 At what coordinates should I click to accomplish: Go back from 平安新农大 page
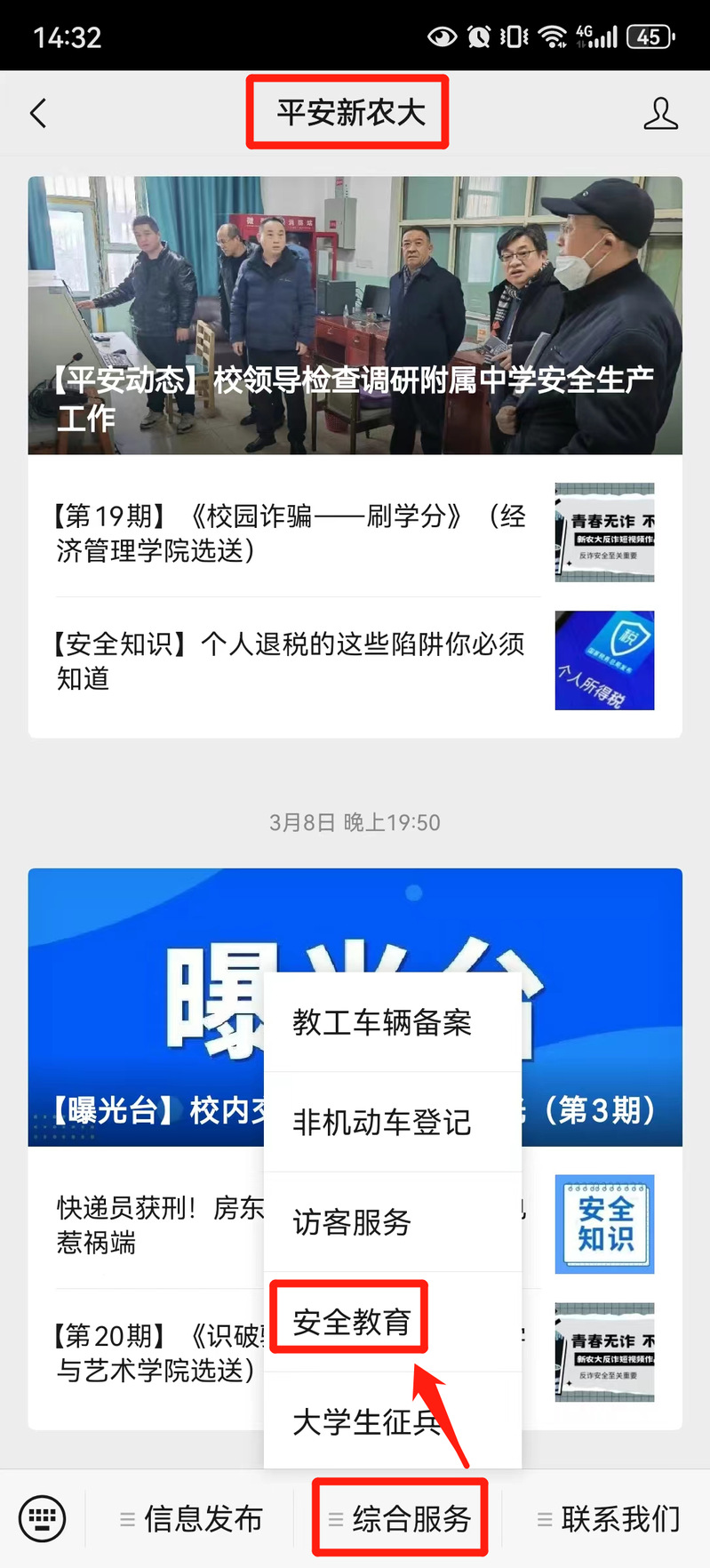point(38,114)
